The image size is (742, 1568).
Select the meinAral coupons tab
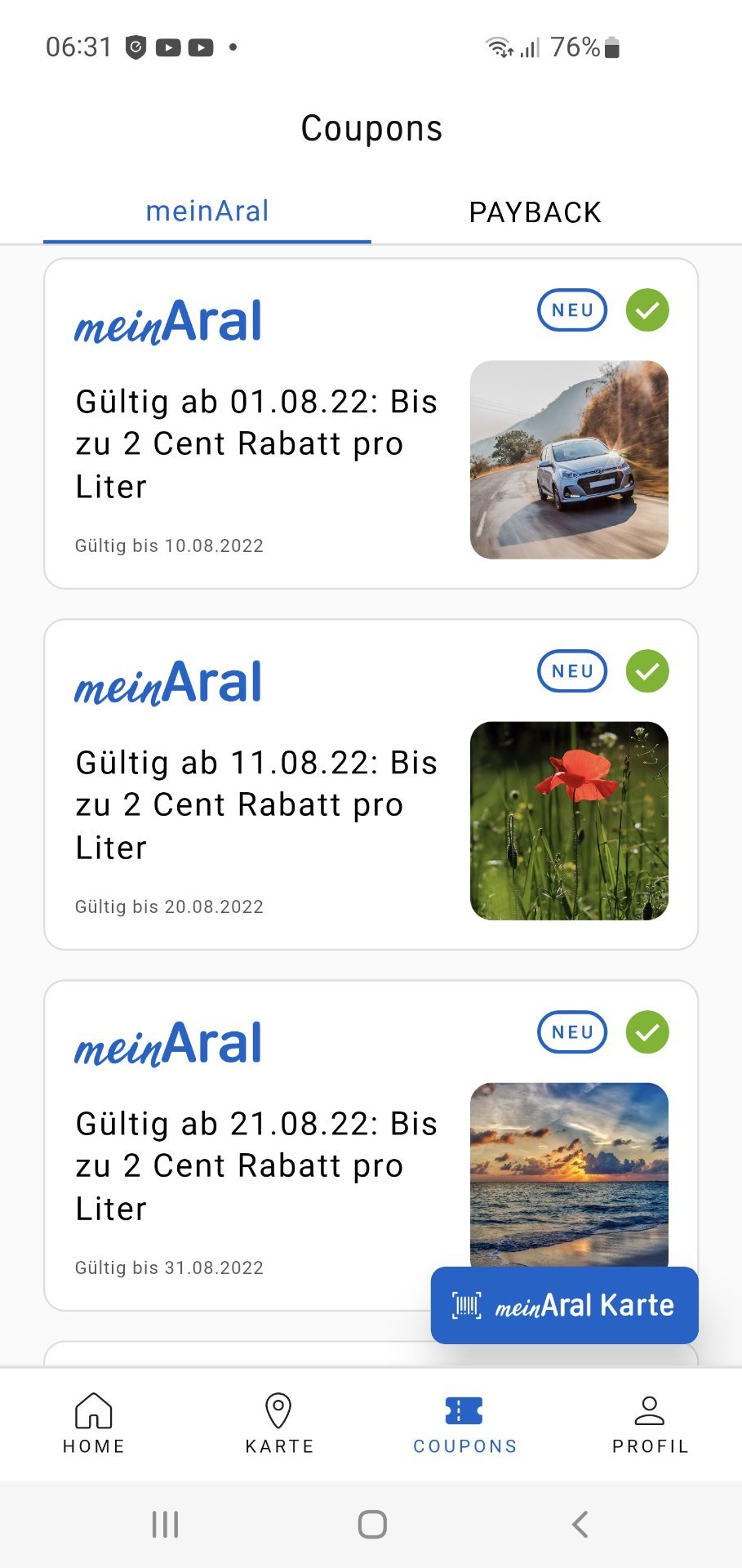(x=207, y=212)
